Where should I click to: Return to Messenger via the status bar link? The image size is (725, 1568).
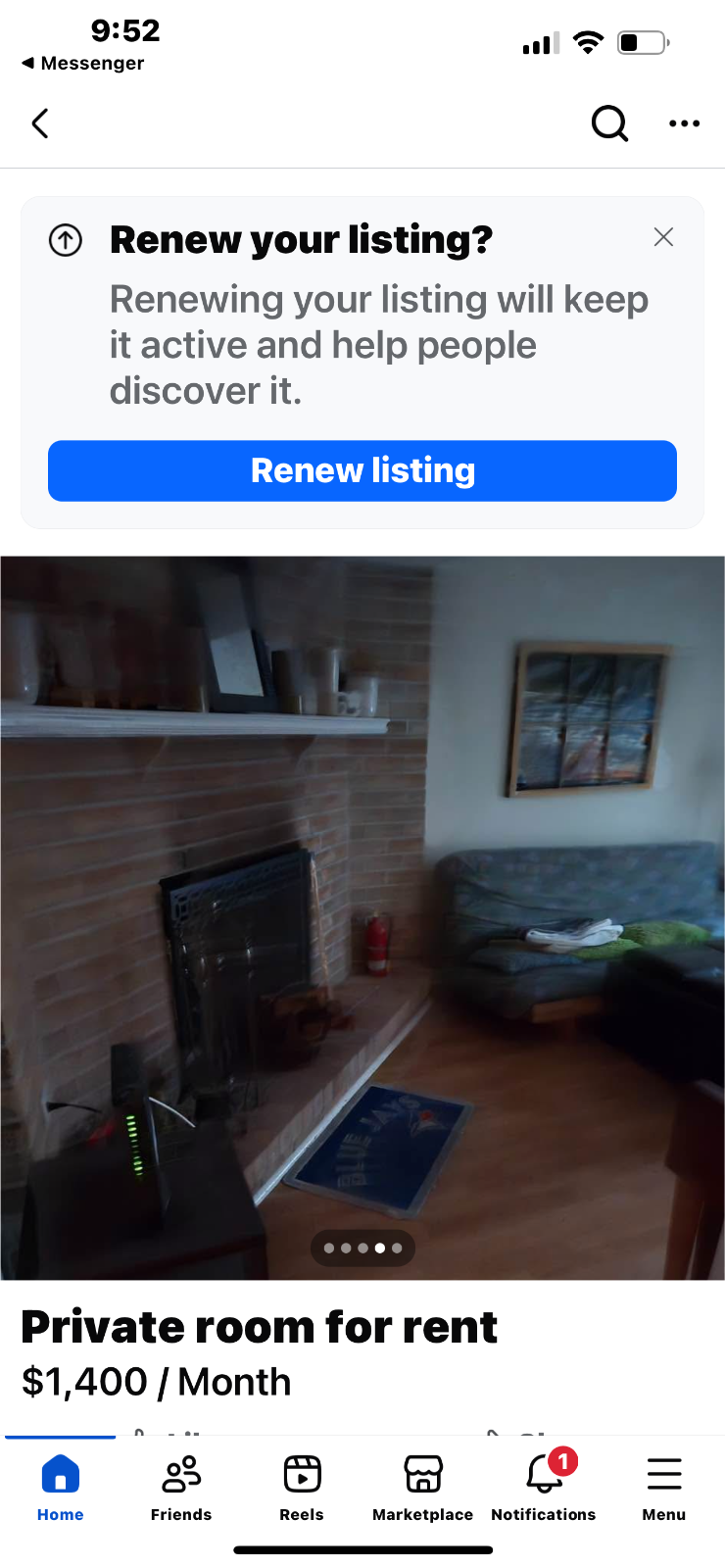click(83, 63)
